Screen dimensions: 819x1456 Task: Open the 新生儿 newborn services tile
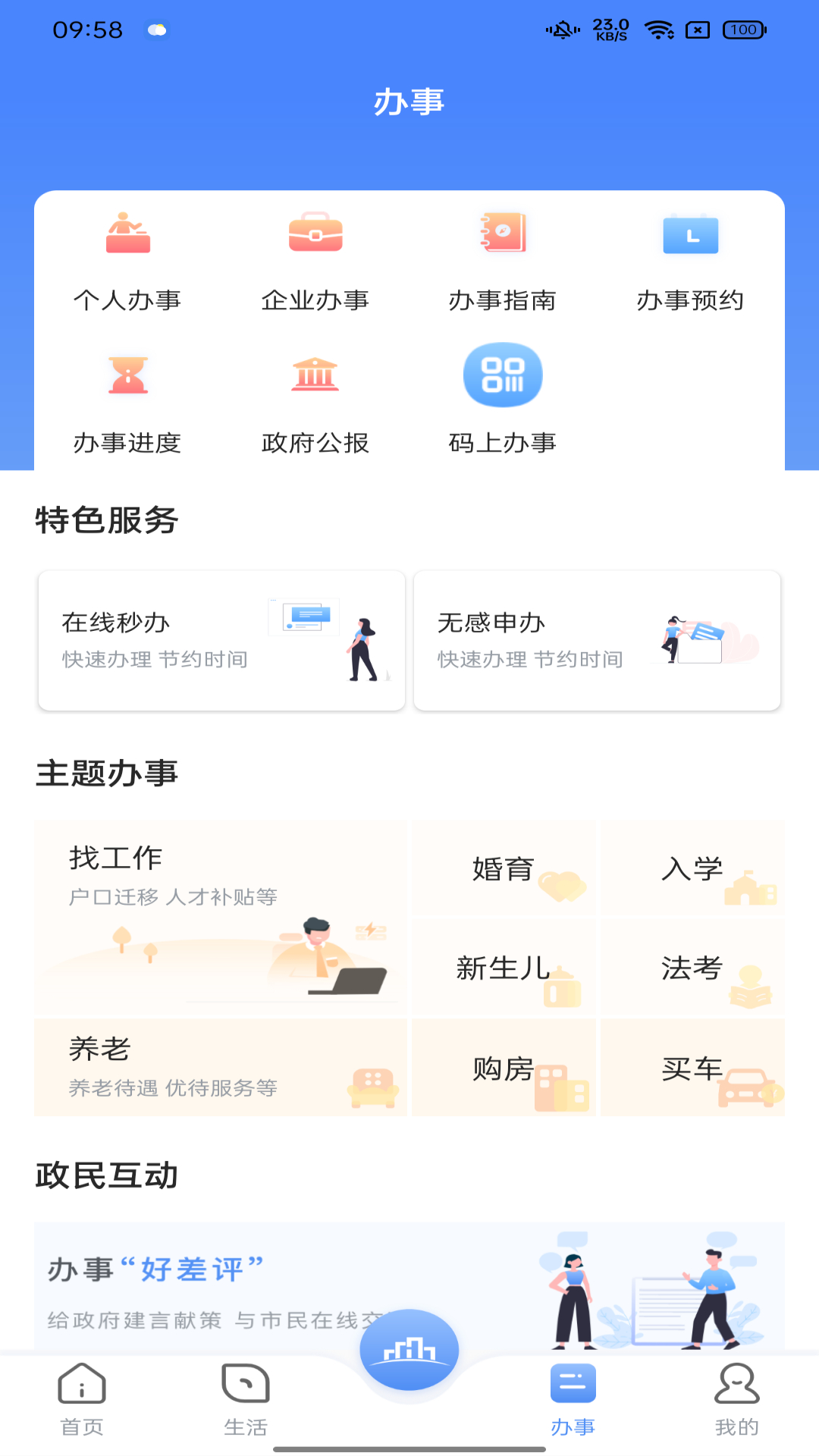pyautogui.click(x=504, y=968)
